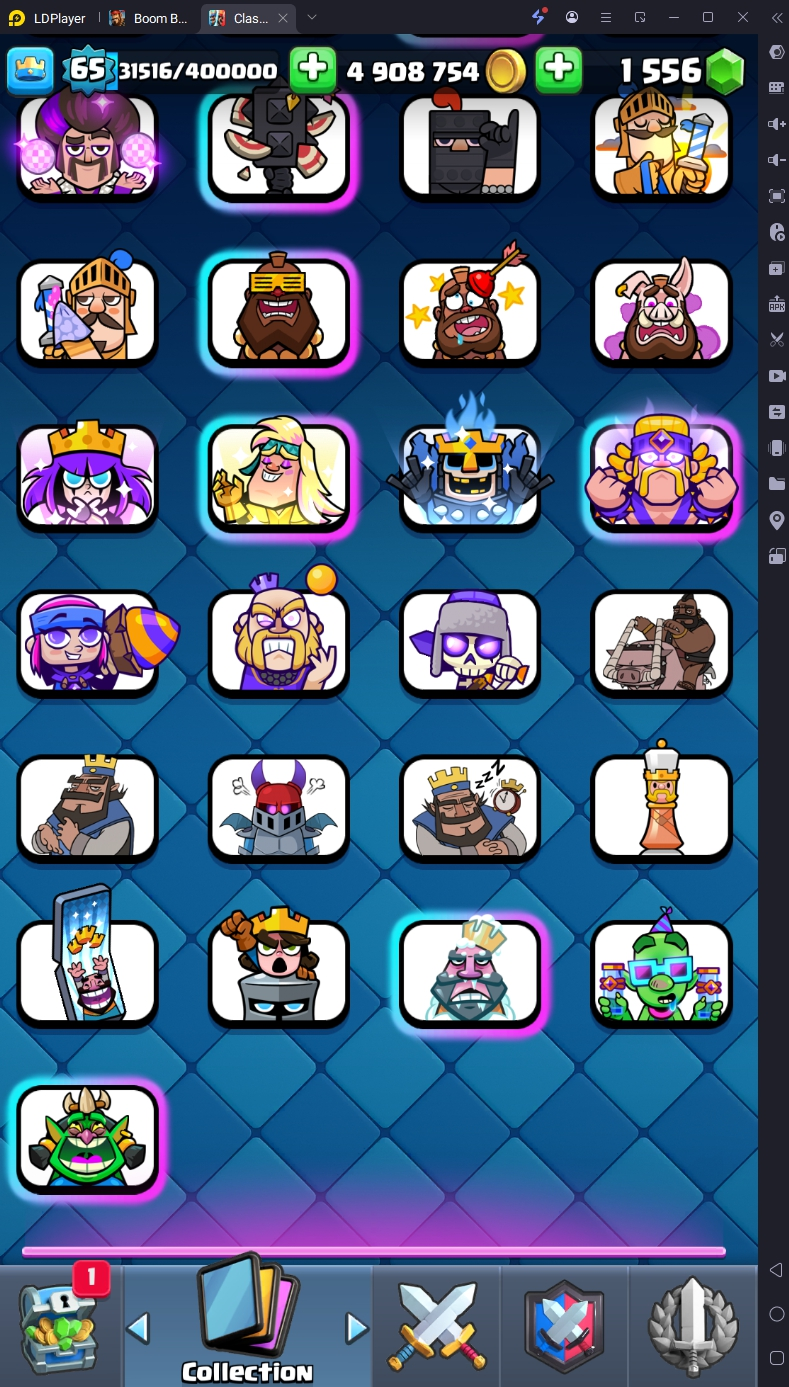Image resolution: width=789 pixels, height=1387 pixels.
Task: Select the chess king piece emote
Action: click(x=661, y=806)
